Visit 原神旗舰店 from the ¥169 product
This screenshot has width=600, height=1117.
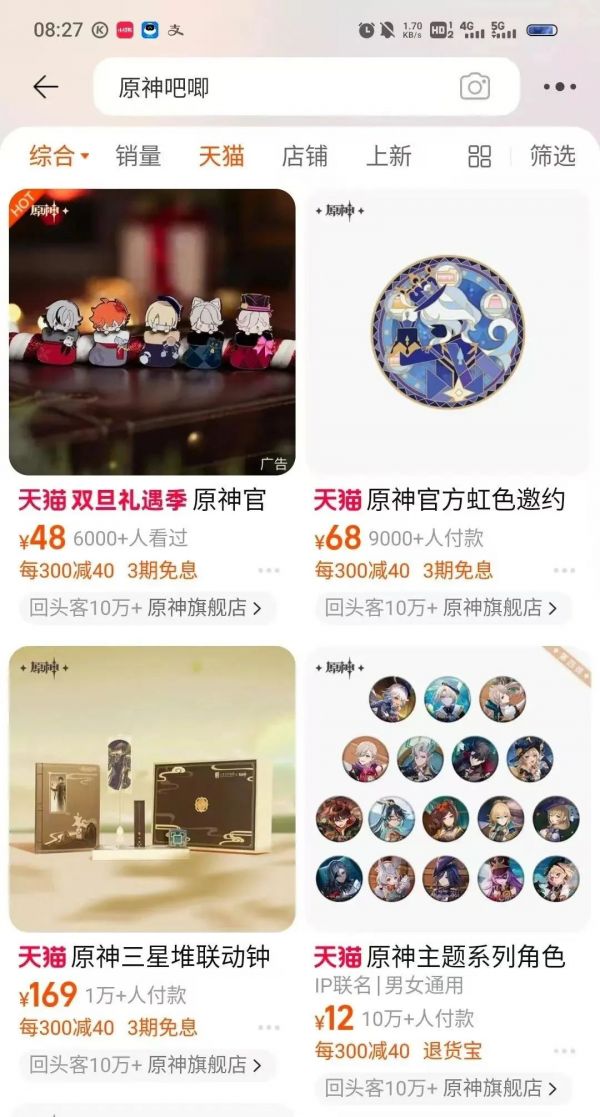point(145,1065)
